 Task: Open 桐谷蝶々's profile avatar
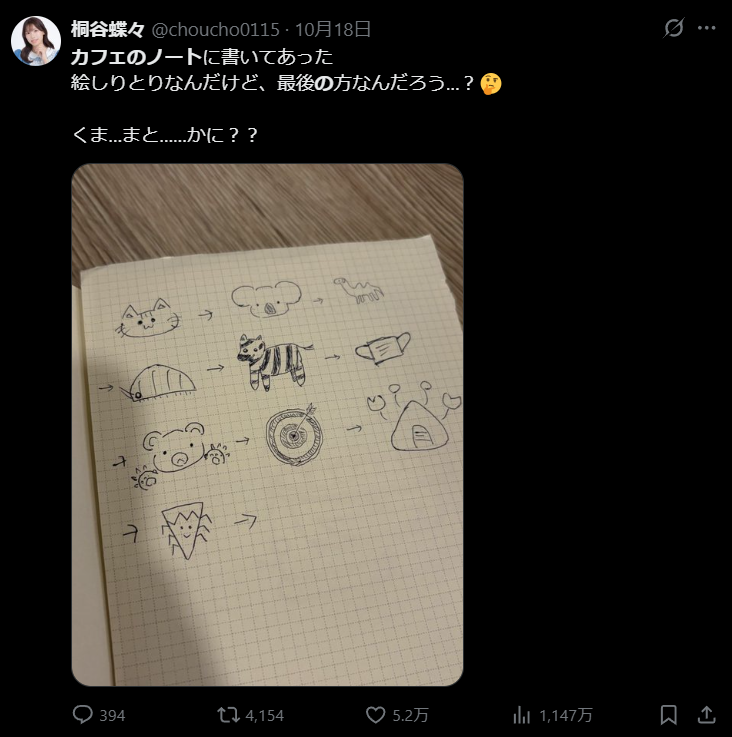click(x=36, y=40)
